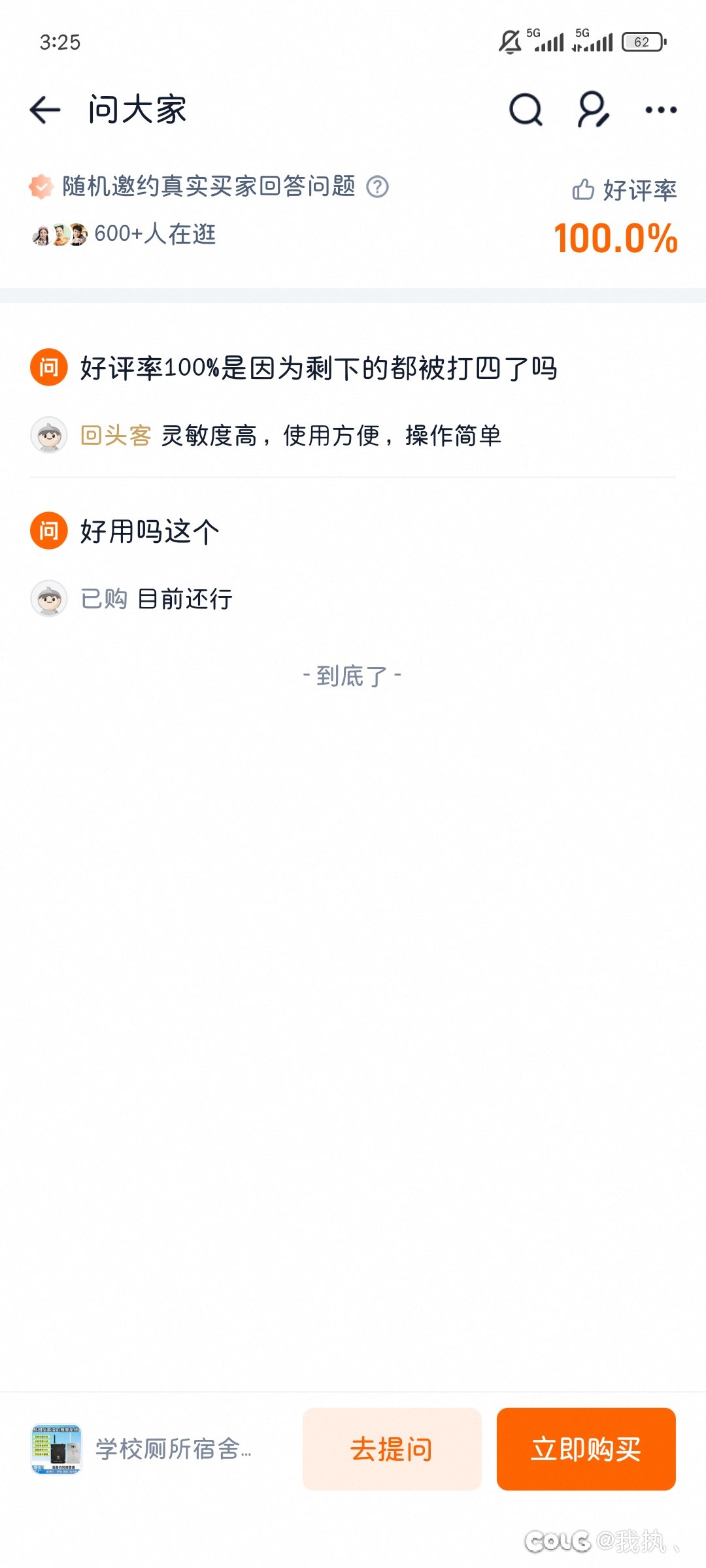Open question about 好评率100%
706x1568 pixels.
click(x=318, y=368)
